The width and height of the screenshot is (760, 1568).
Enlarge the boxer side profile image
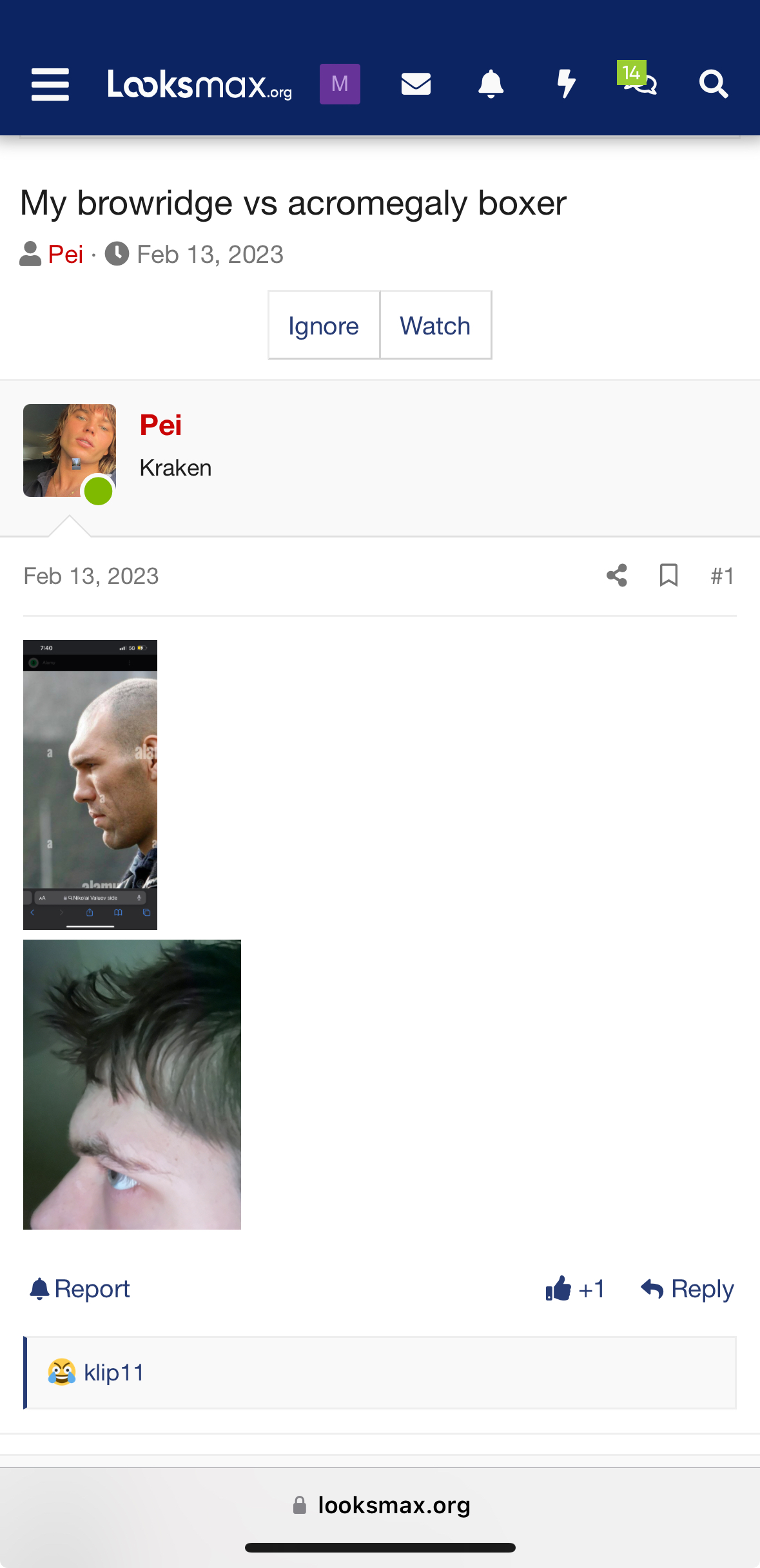pyautogui.click(x=90, y=784)
